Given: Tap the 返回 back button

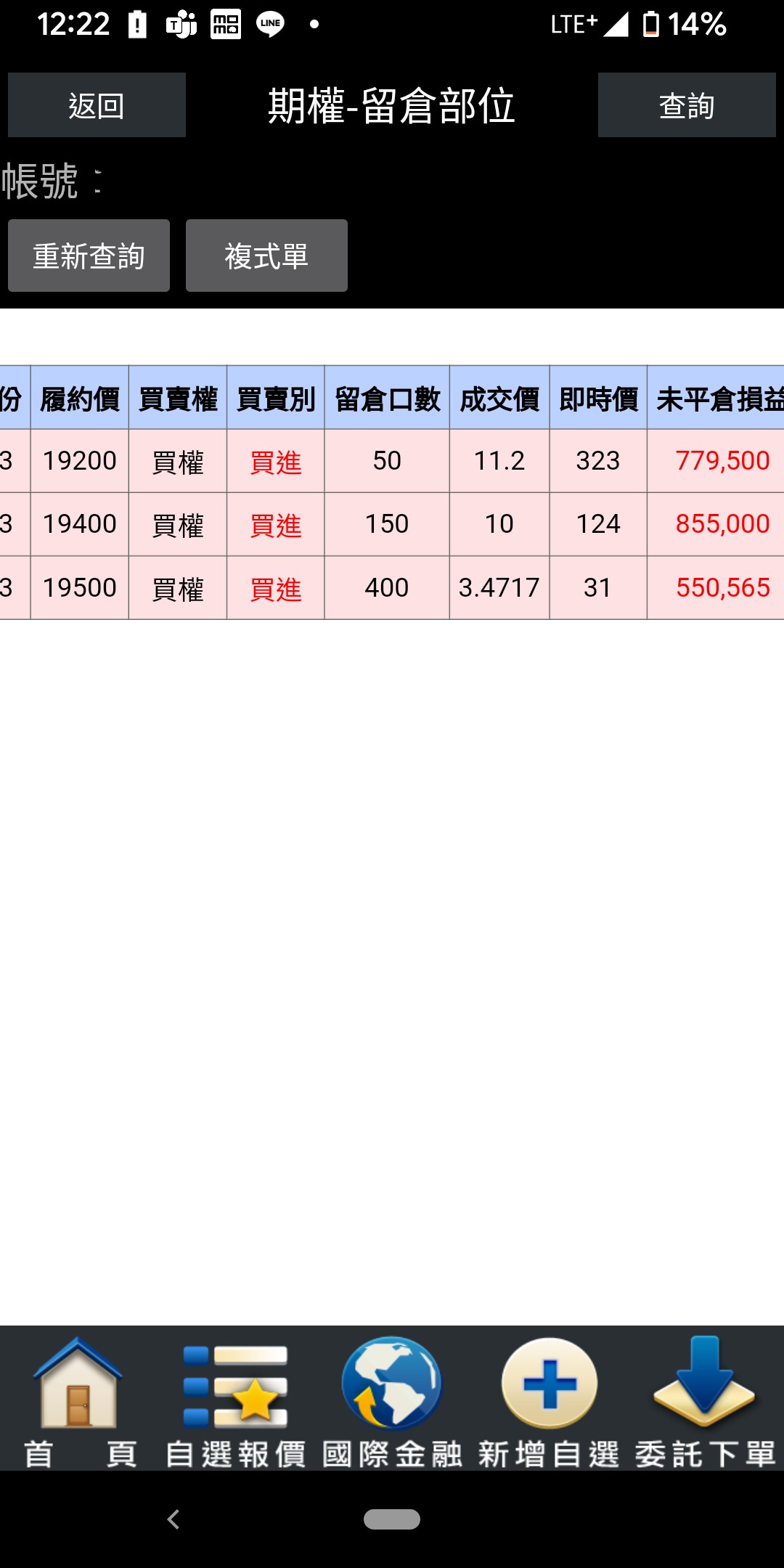Looking at the screenshot, I should click(97, 105).
